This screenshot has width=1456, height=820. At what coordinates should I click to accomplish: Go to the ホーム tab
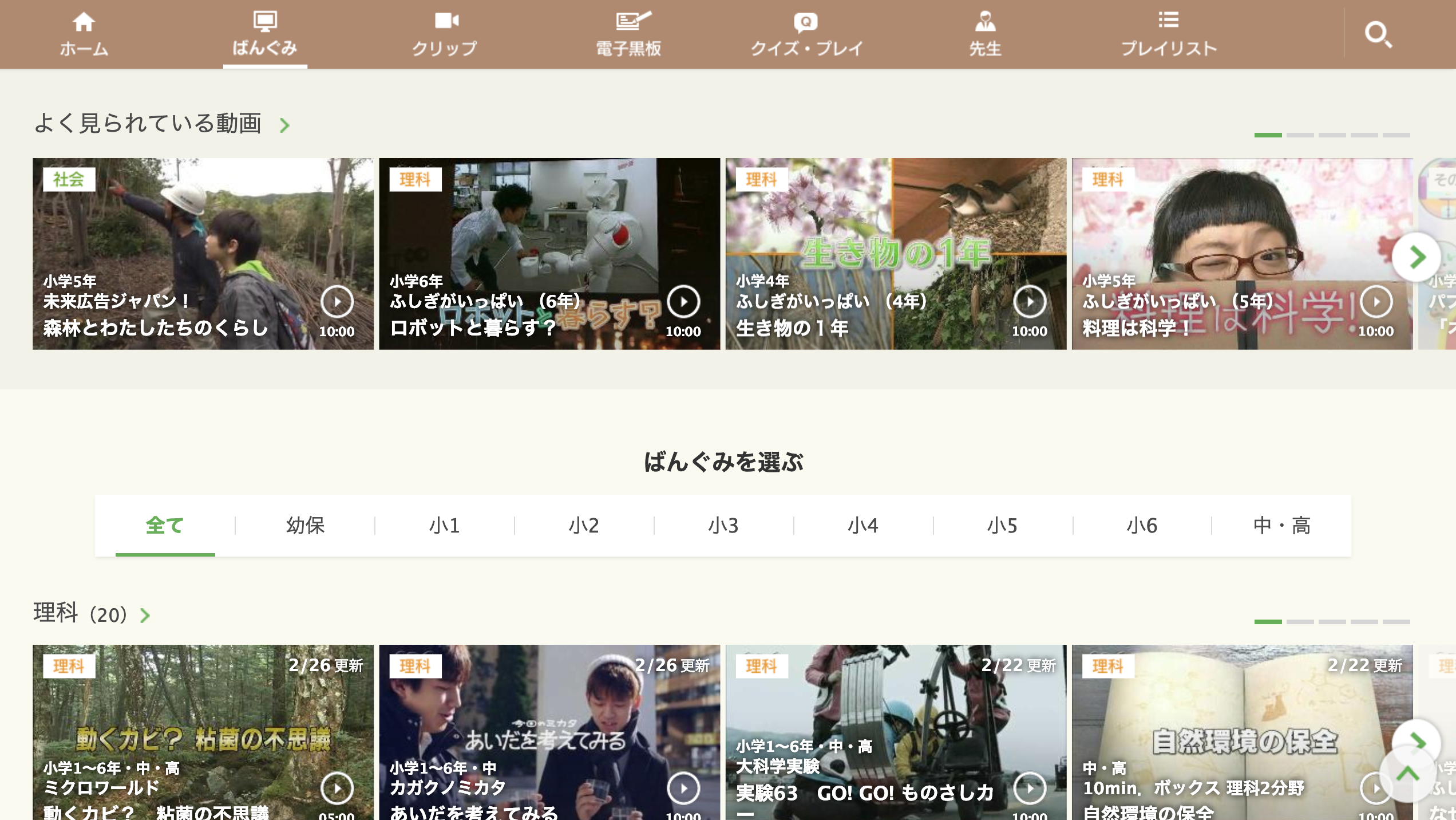[x=84, y=34]
